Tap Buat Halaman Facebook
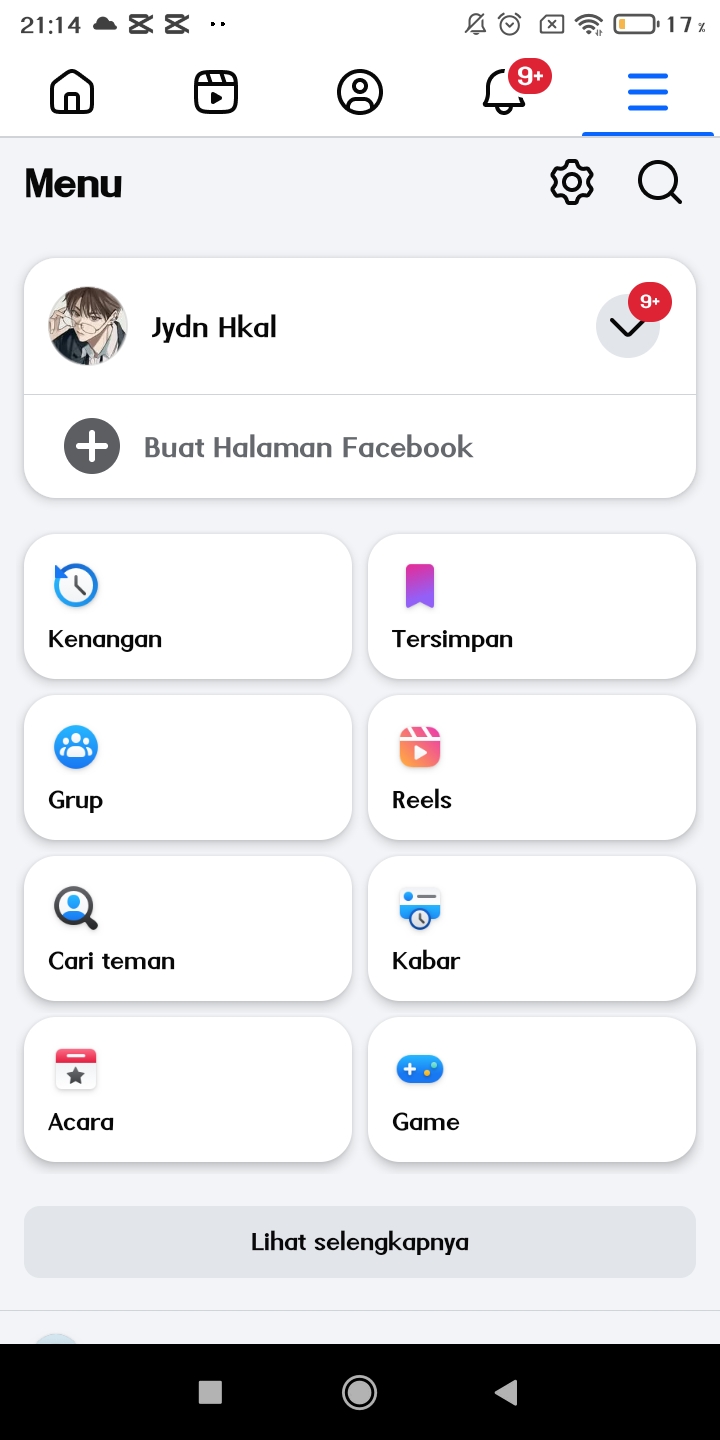This screenshot has height=1440, width=720. [308, 447]
